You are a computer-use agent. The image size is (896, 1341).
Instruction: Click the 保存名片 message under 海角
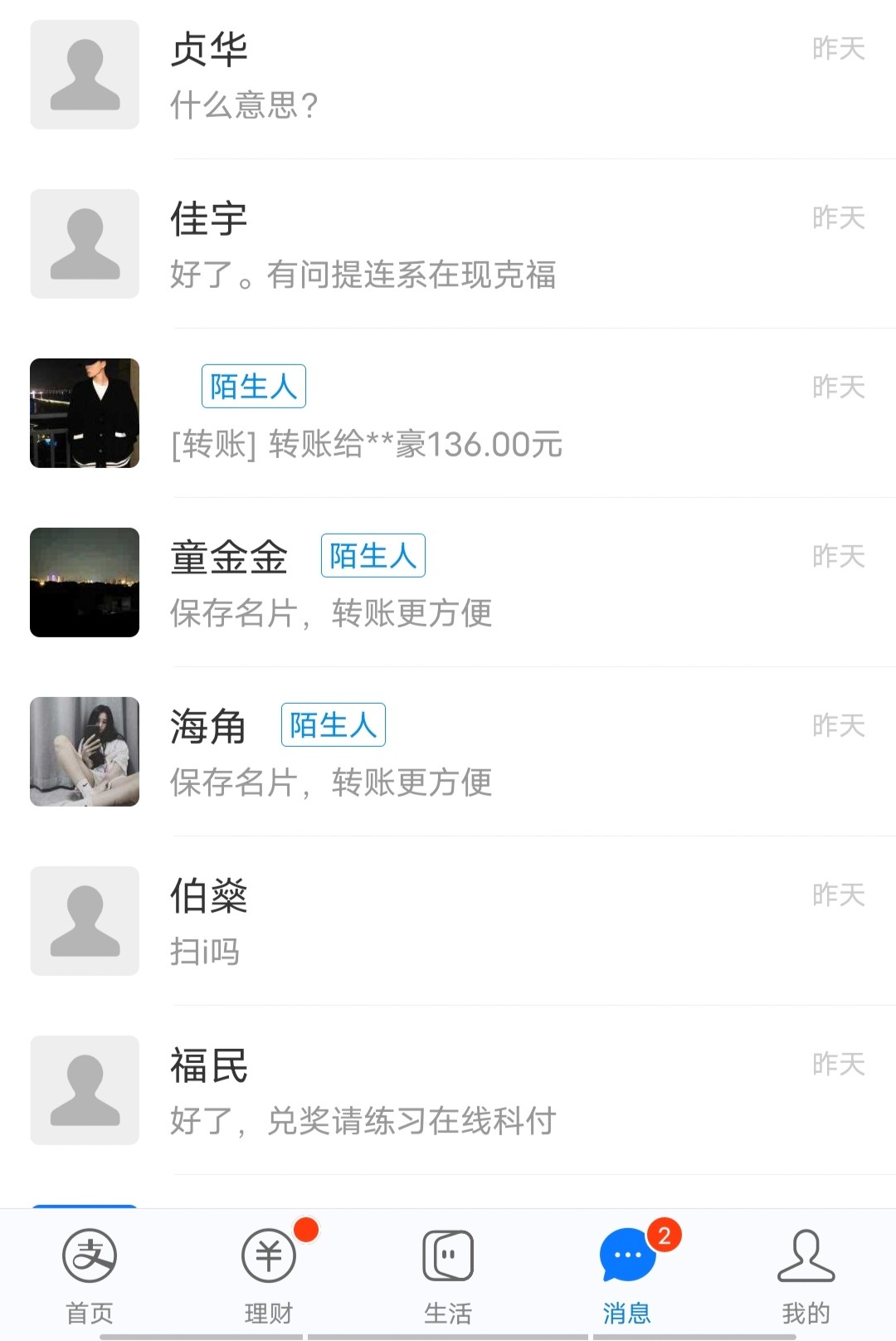point(329,781)
